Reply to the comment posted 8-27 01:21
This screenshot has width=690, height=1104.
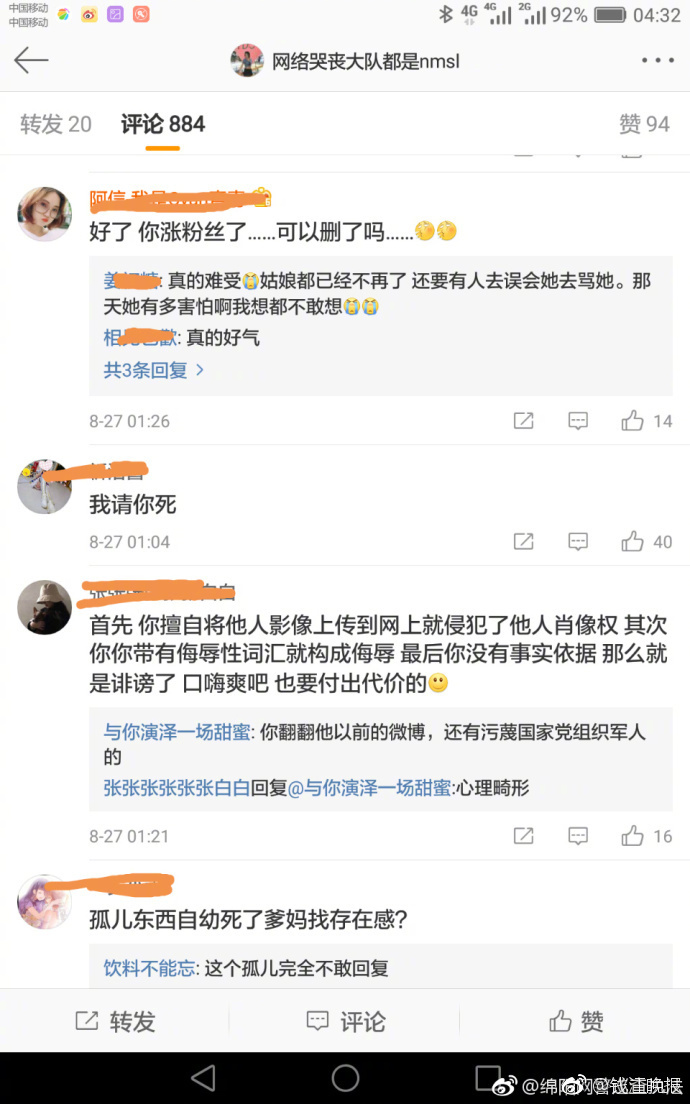[578, 836]
